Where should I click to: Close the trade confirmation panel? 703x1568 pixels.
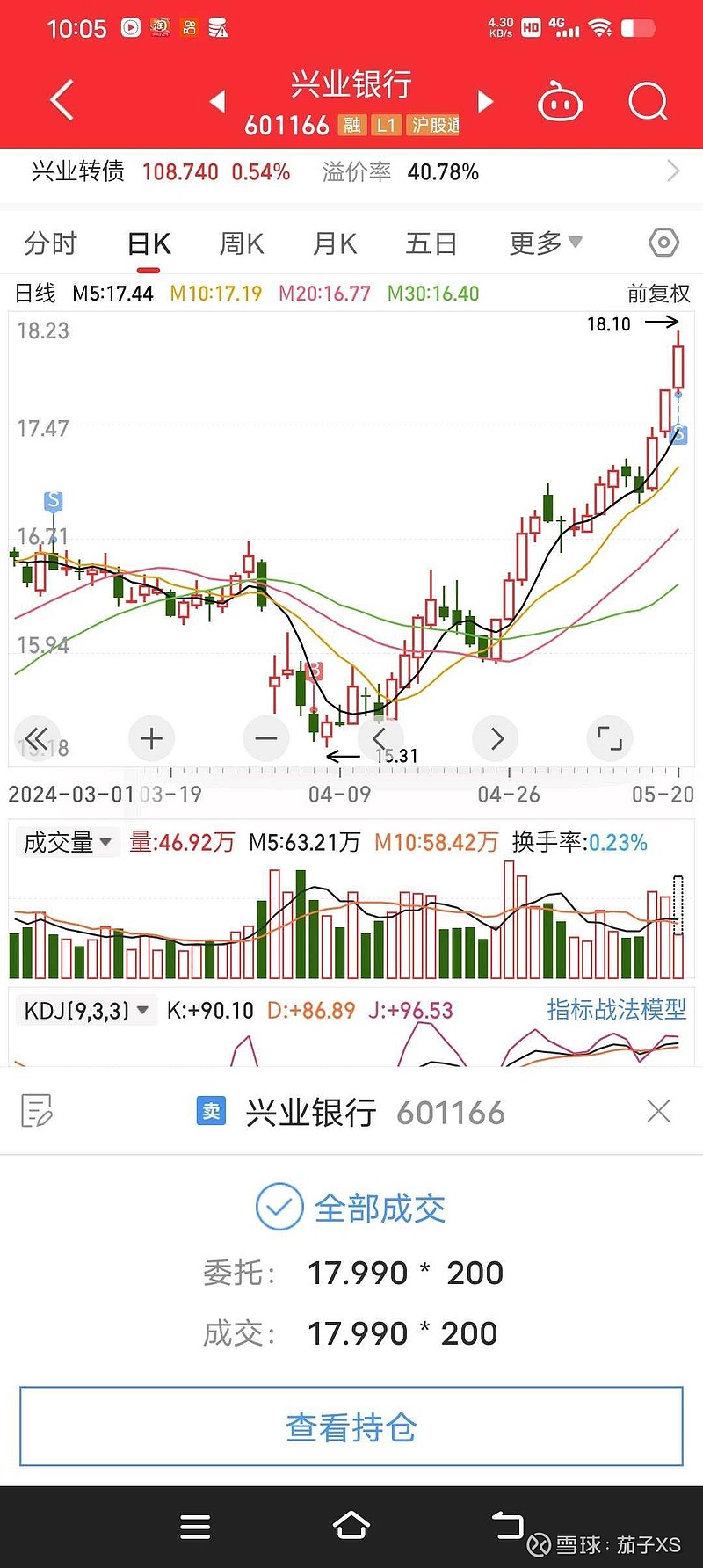[658, 1112]
